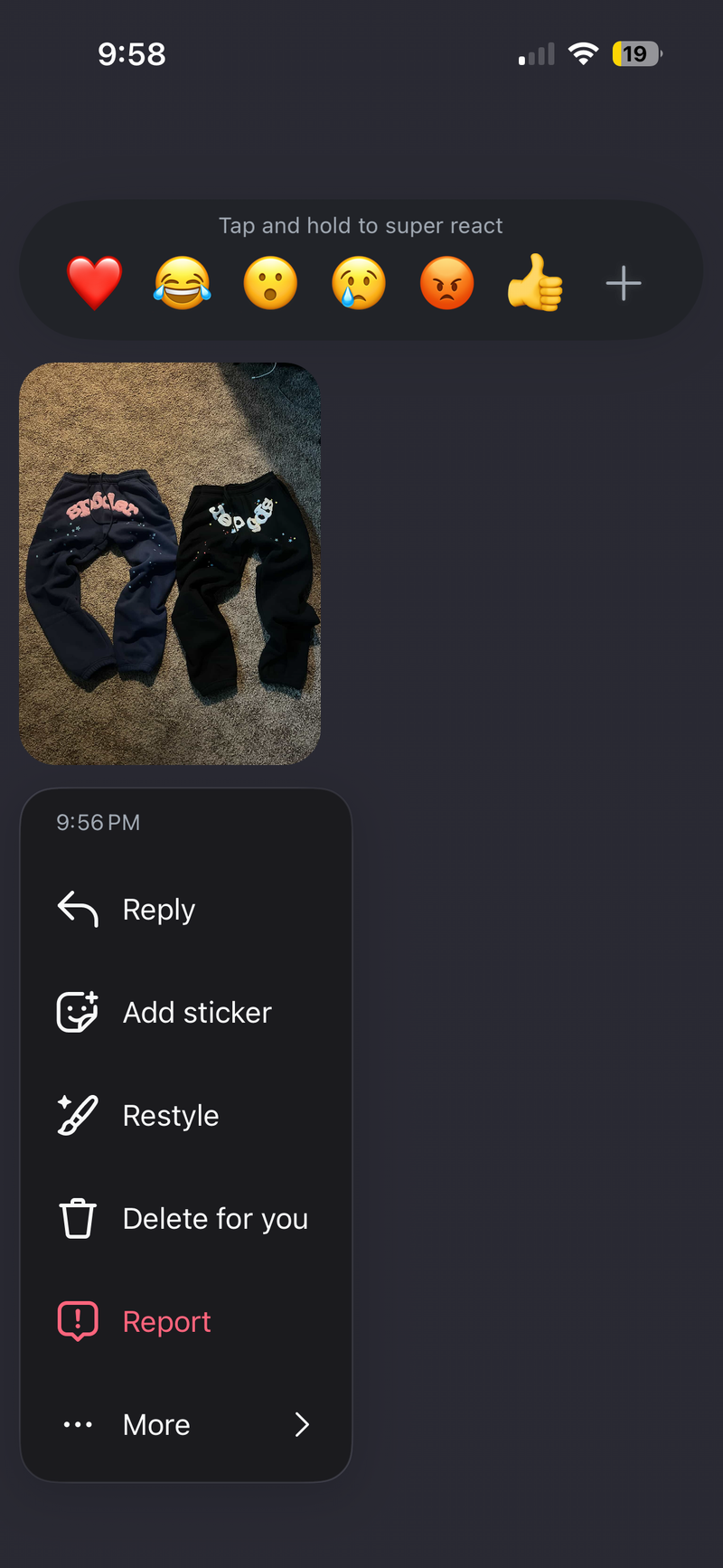Image resolution: width=723 pixels, height=1568 pixels.
Task: Choose Add sticker option
Action: pos(196,1012)
